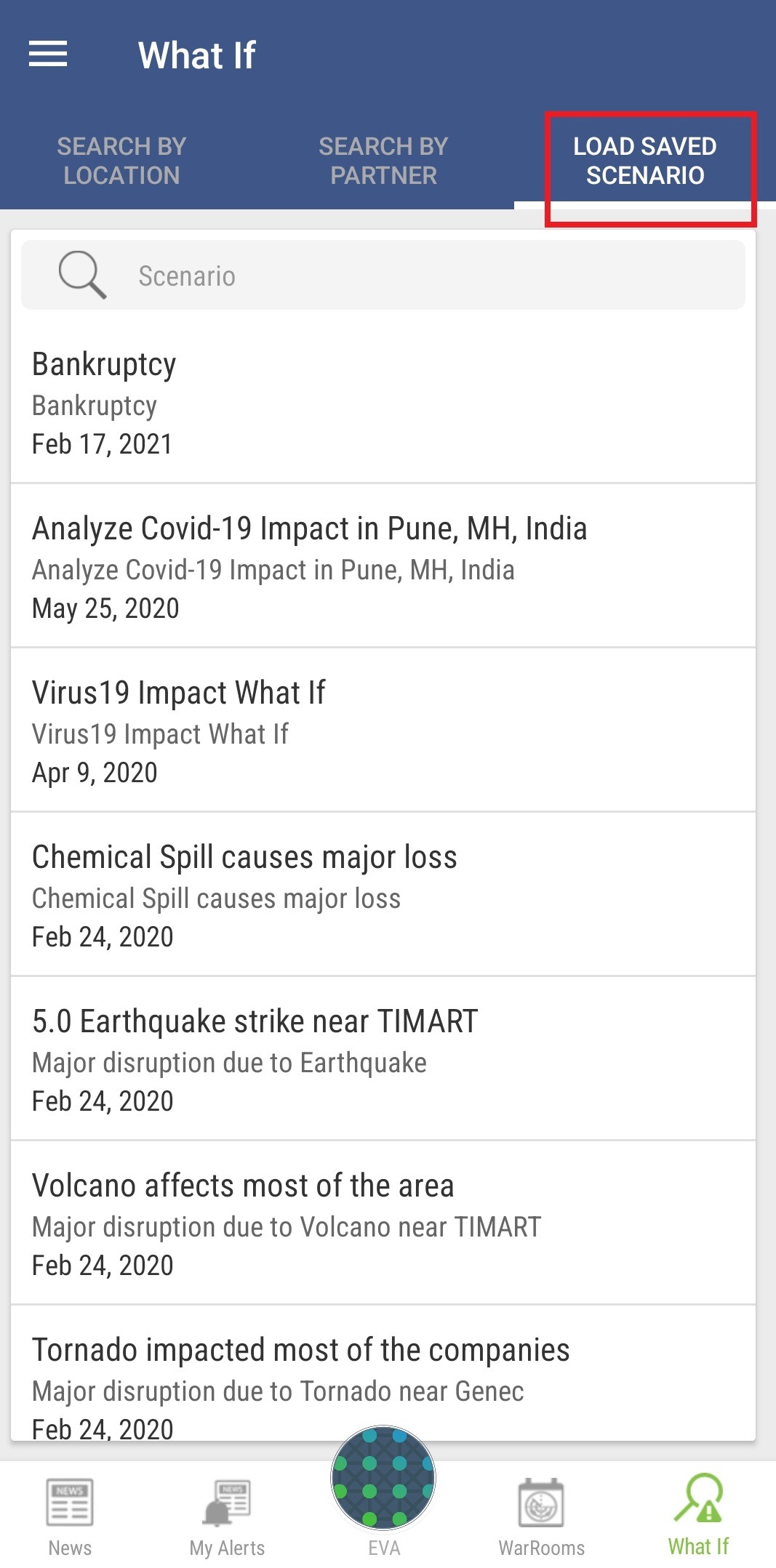
Task: Open Virus19 Impact What If scenario
Action: click(383, 731)
